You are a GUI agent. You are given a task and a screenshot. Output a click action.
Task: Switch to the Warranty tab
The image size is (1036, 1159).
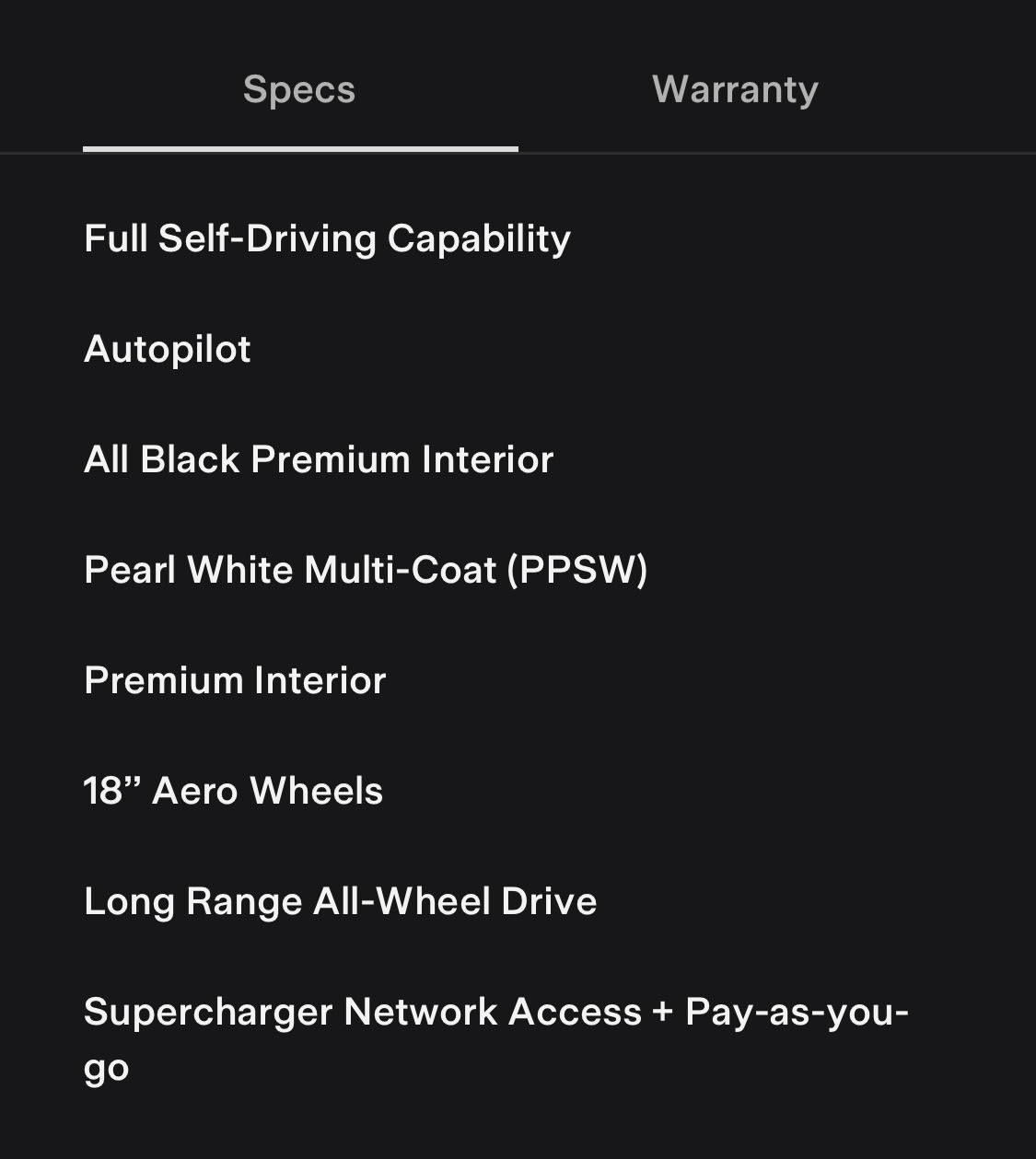(735, 89)
